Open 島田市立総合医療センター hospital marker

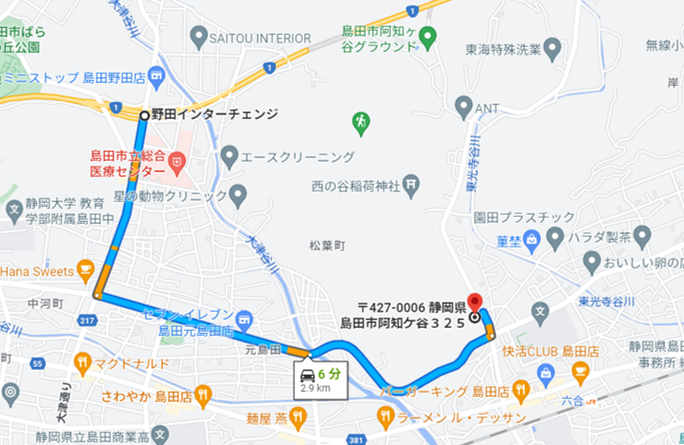click(x=177, y=160)
